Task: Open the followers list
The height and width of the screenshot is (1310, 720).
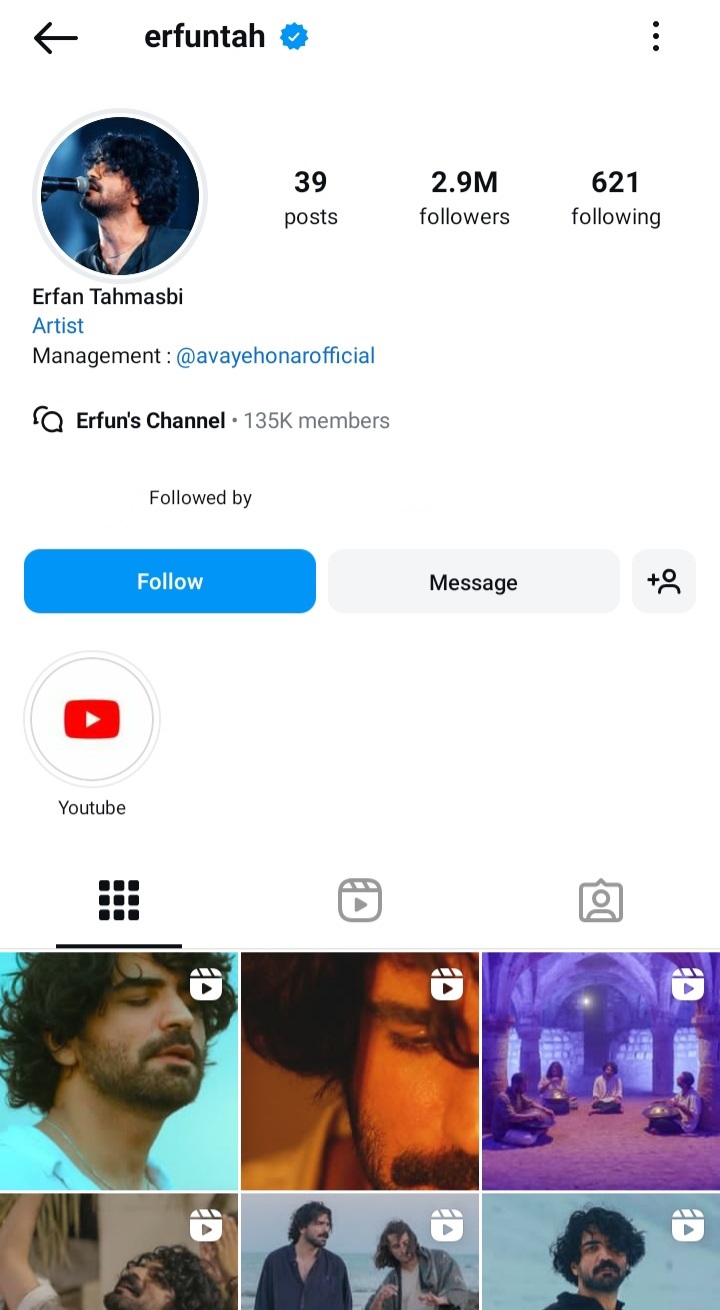Action: [464, 197]
